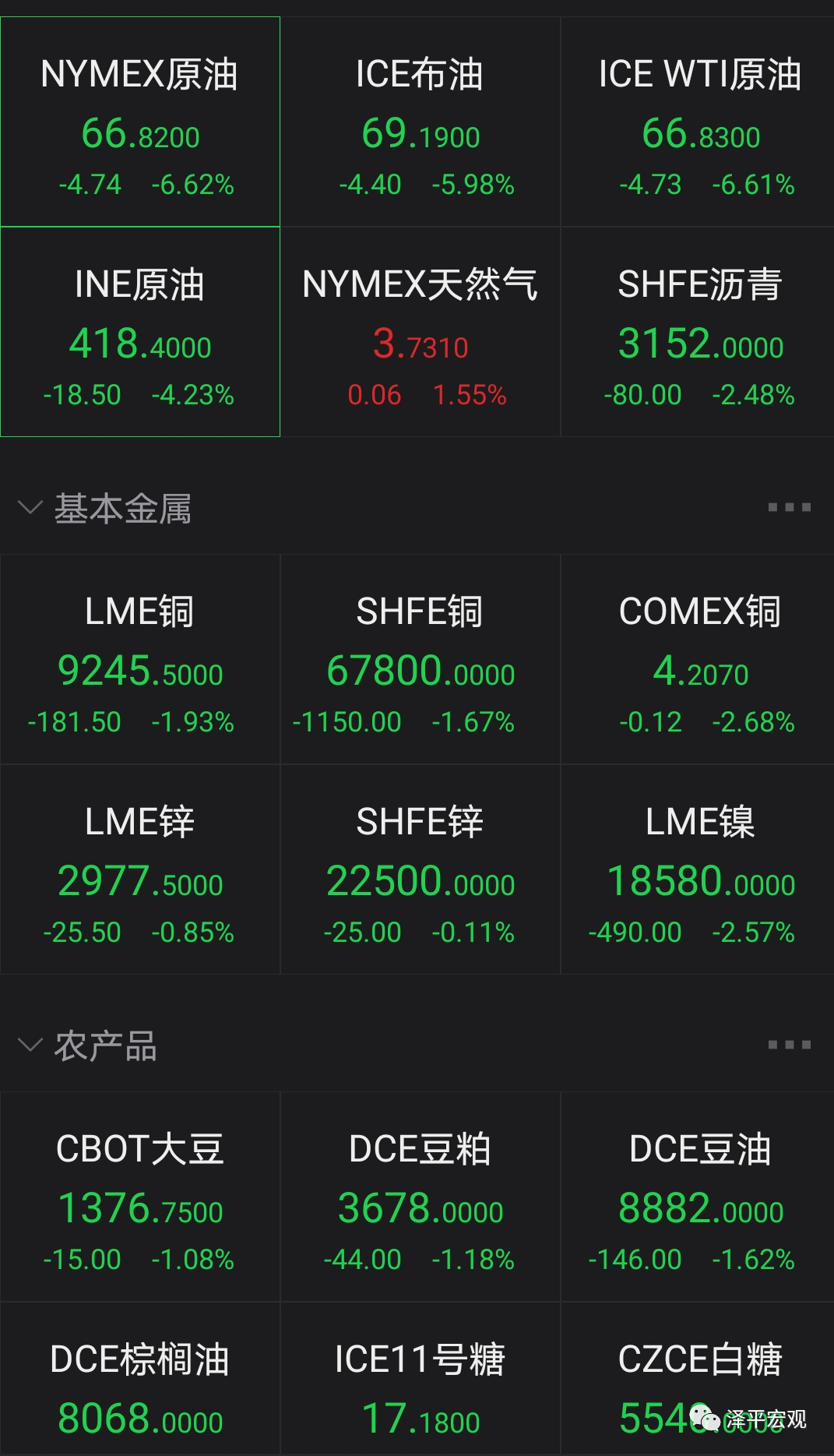View ICE WTI原油 price details
The height and width of the screenshot is (1456, 834).
698,122
